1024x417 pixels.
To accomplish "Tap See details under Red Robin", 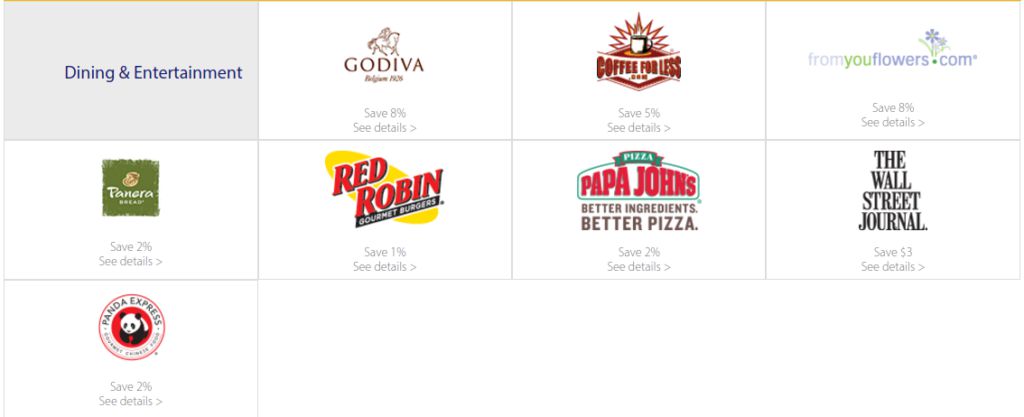I will pyautogui.click(x=384, y=267).
